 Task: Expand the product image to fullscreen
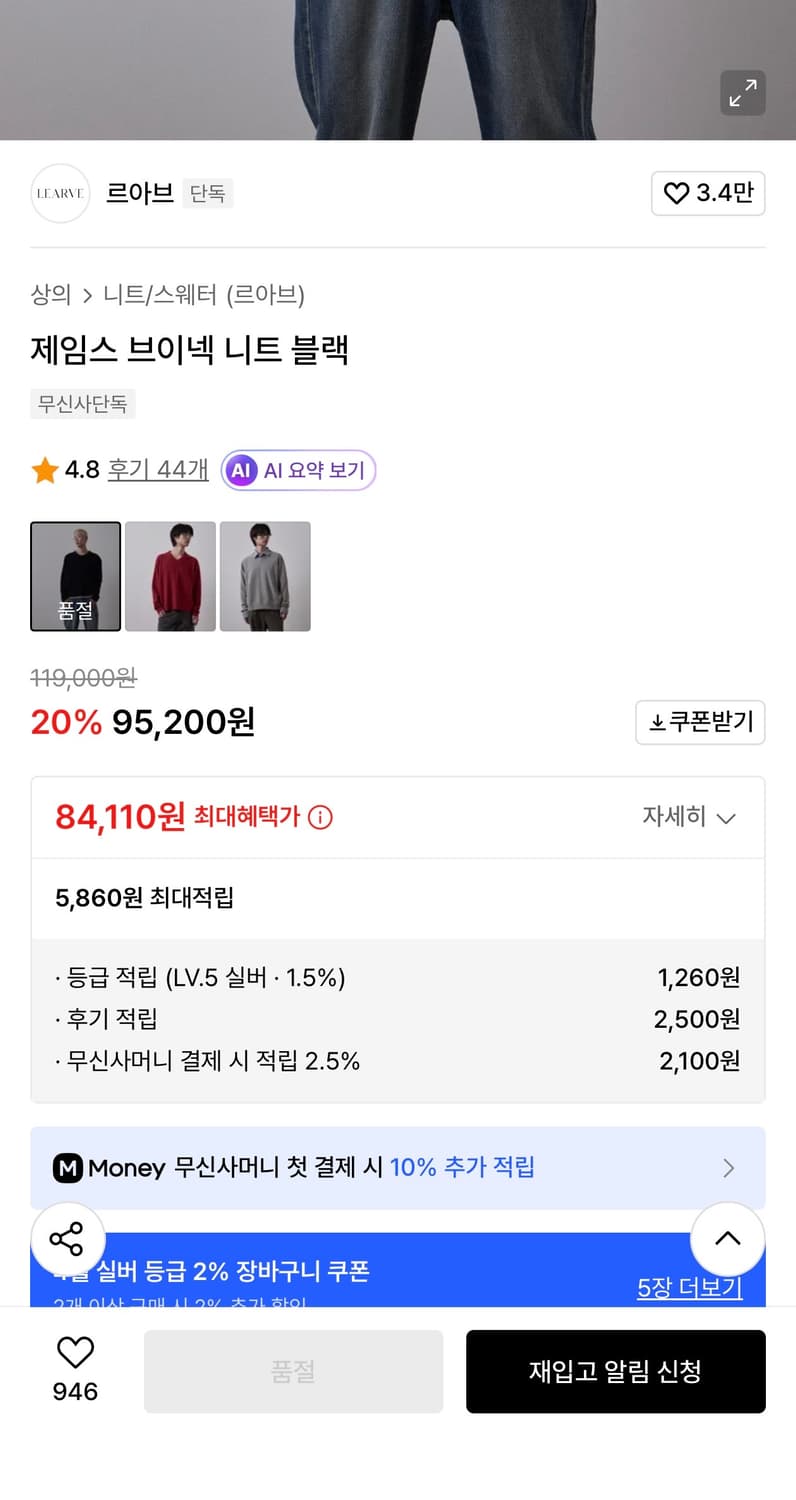[x=742, y=92]
